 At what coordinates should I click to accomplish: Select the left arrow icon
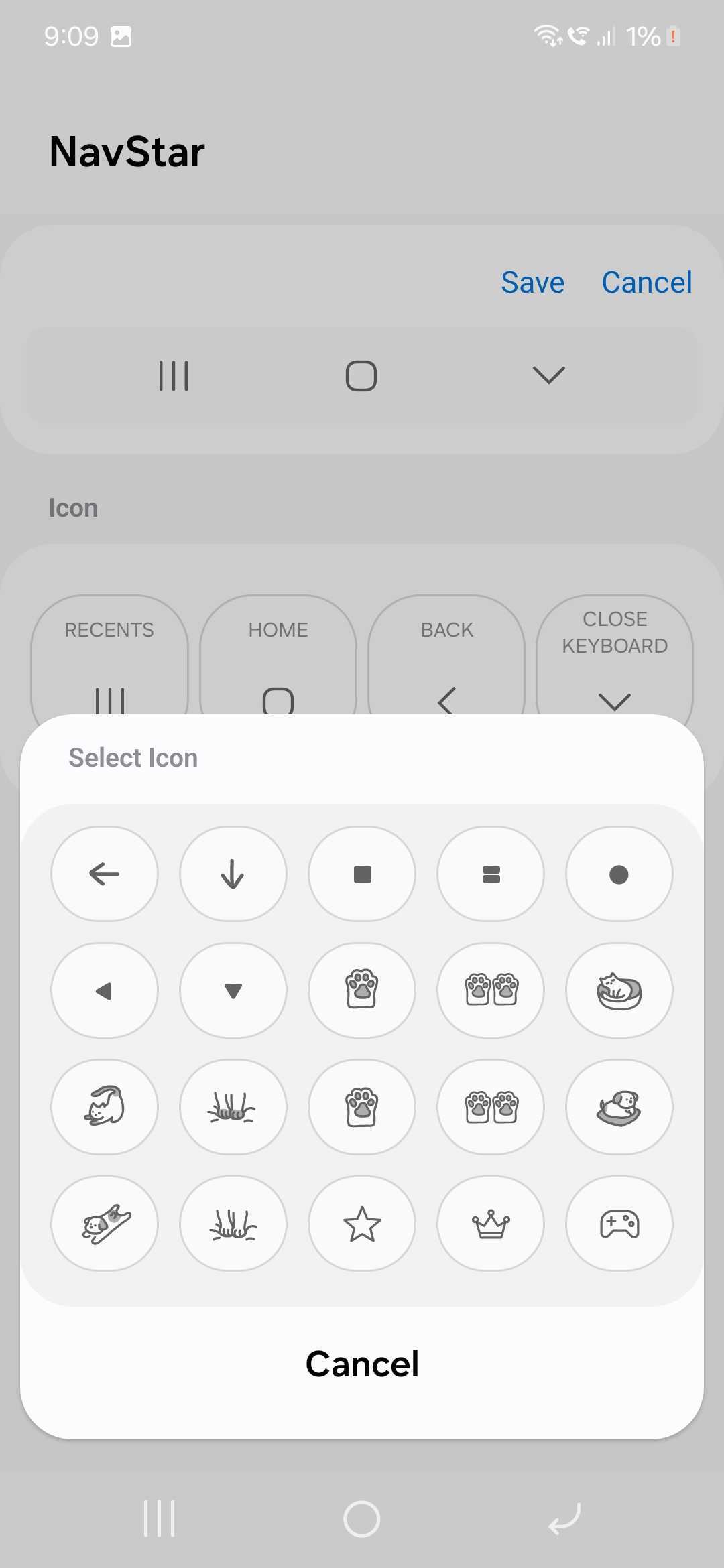(x=105, y=874)
